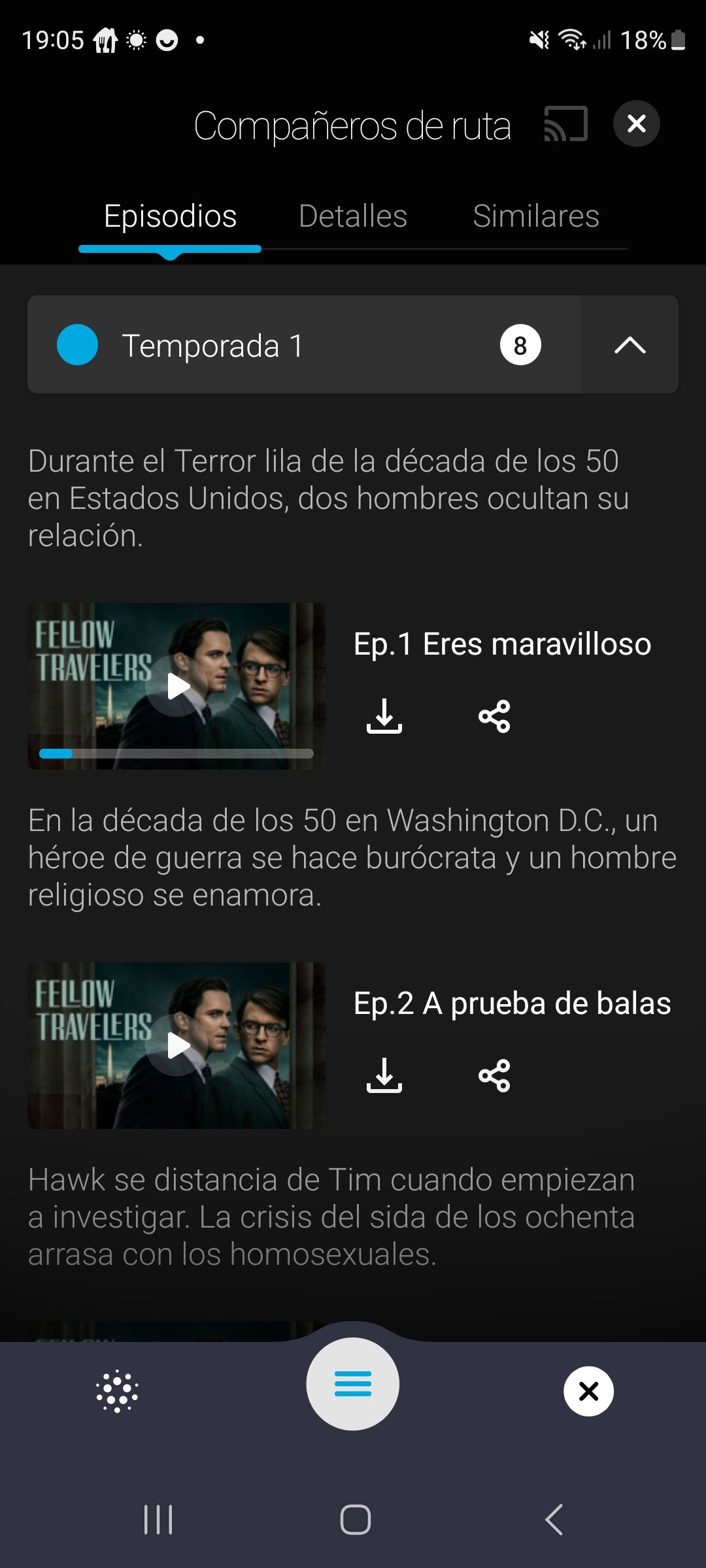Tap the Chromecast icon to cast
The width and height of the screenshot is (706, 1568).
(565, 124)
